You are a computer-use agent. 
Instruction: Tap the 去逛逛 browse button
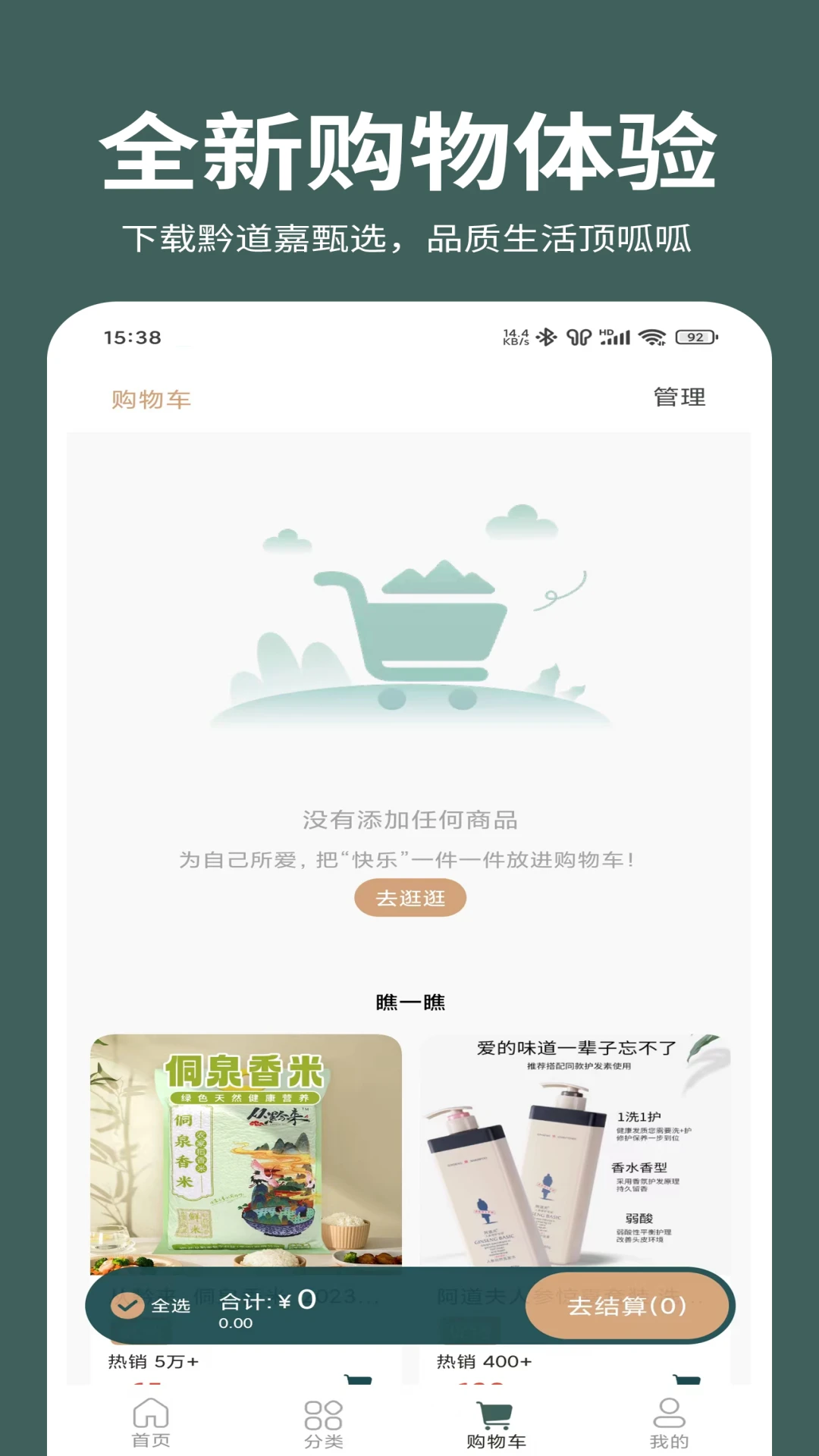pyautogui.click(x=409, y=897)
